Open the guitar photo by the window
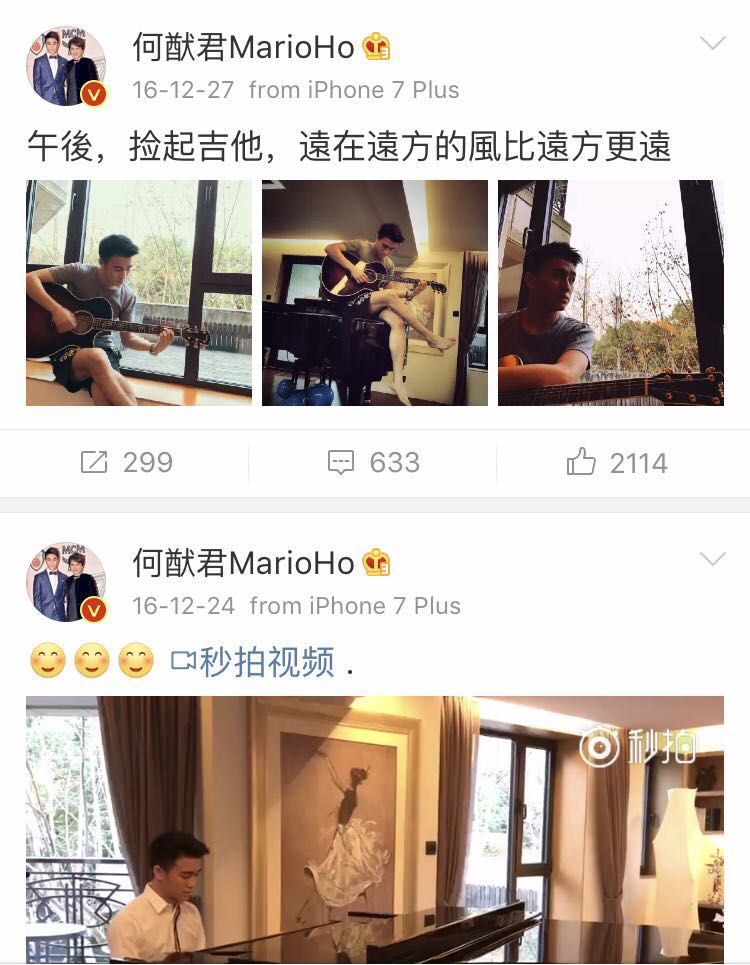This screenshot has height=965, width=750. [139, 293]
